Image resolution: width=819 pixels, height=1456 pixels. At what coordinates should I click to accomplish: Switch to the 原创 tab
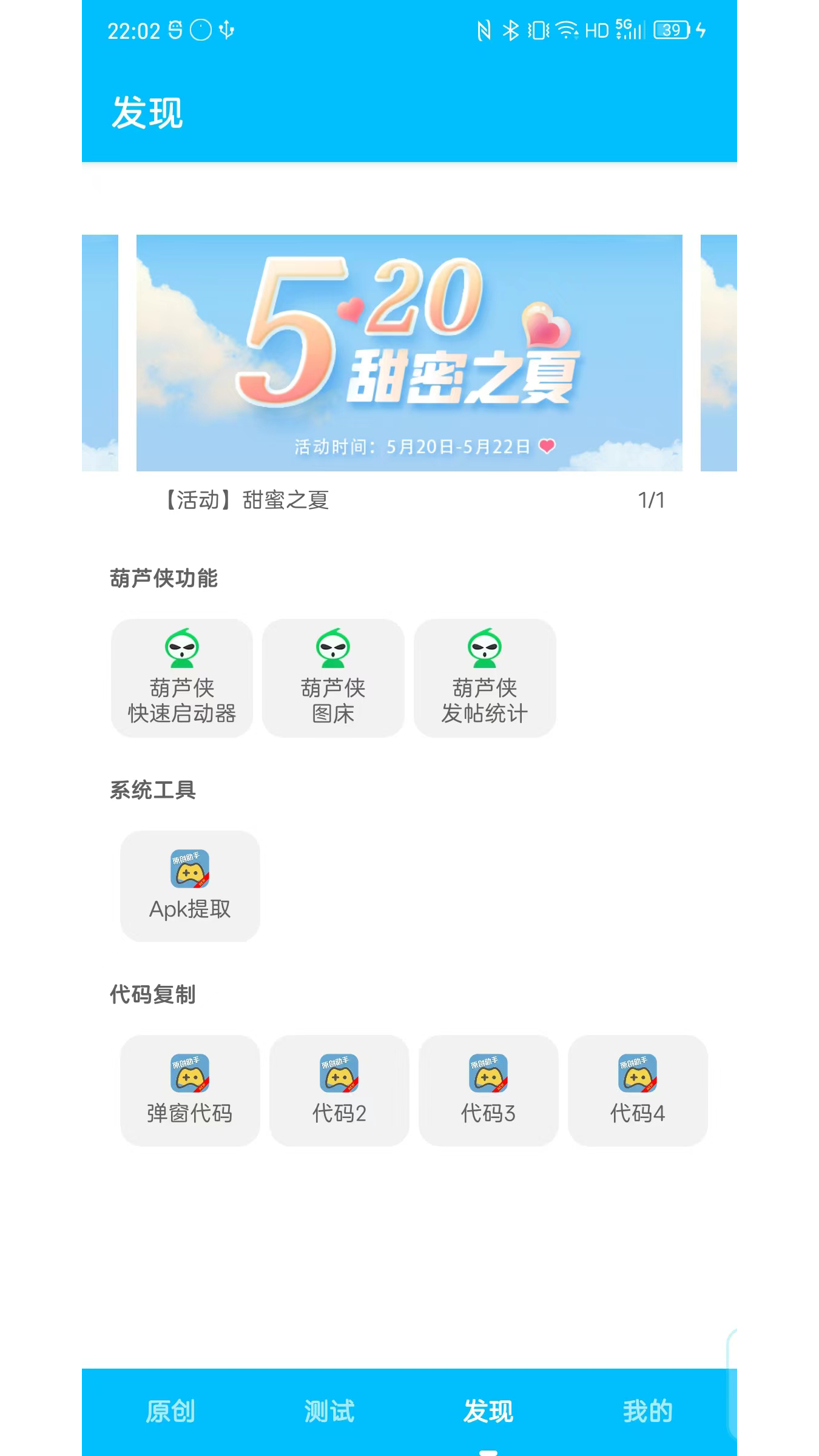170,1410
